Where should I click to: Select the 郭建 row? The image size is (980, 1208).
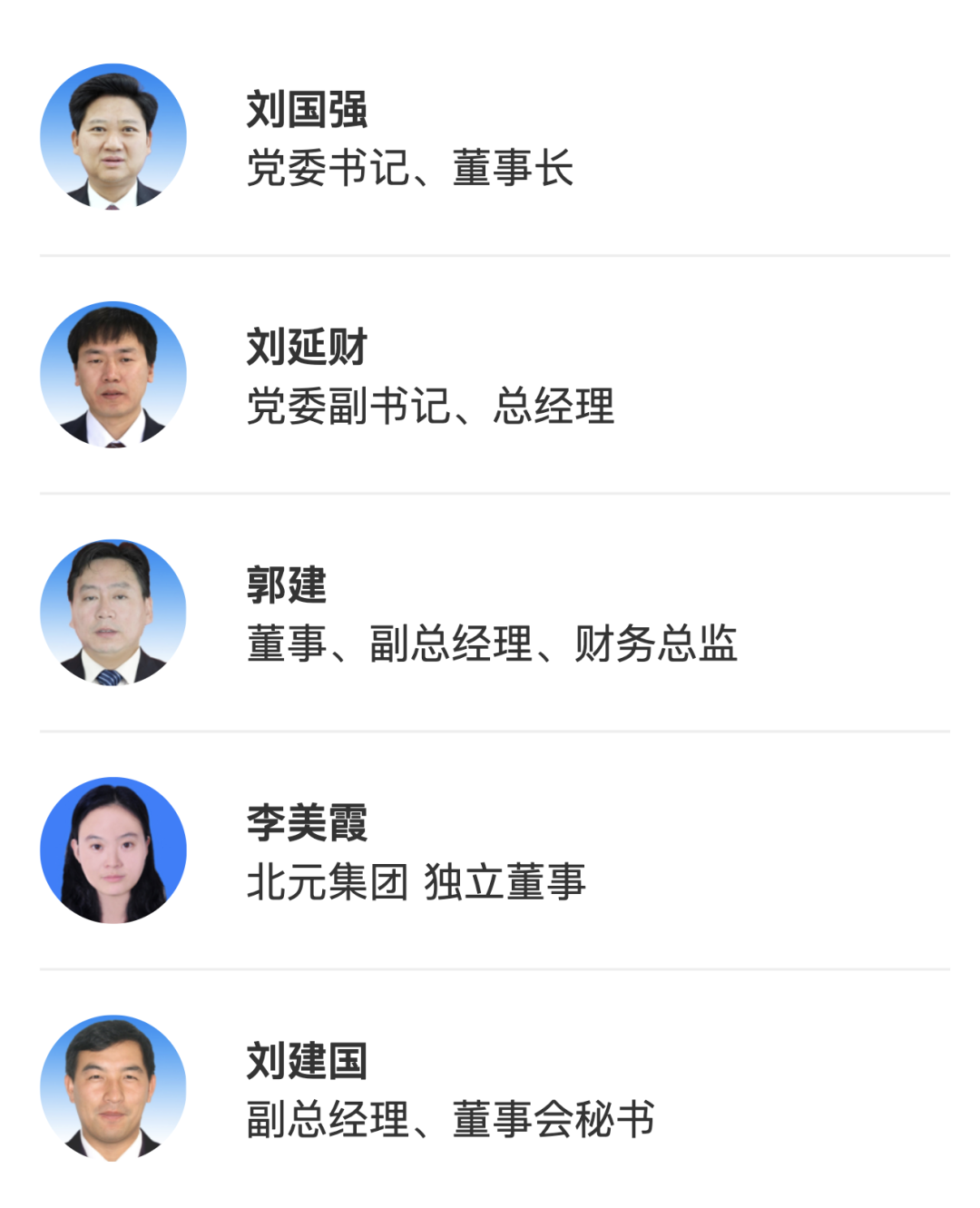pyautogui.click(x=287, y=586)
